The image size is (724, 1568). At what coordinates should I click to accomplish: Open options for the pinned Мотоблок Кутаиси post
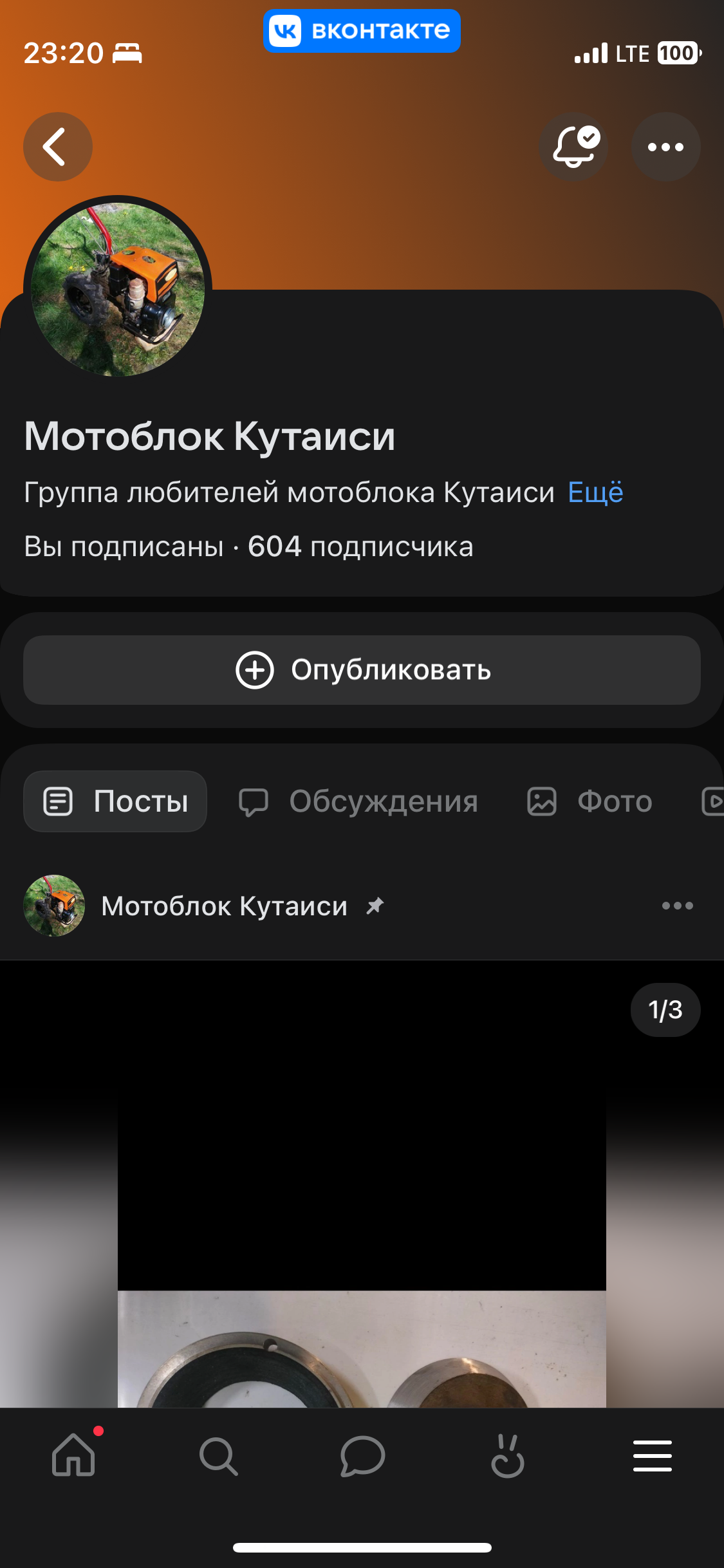(677, 906)
